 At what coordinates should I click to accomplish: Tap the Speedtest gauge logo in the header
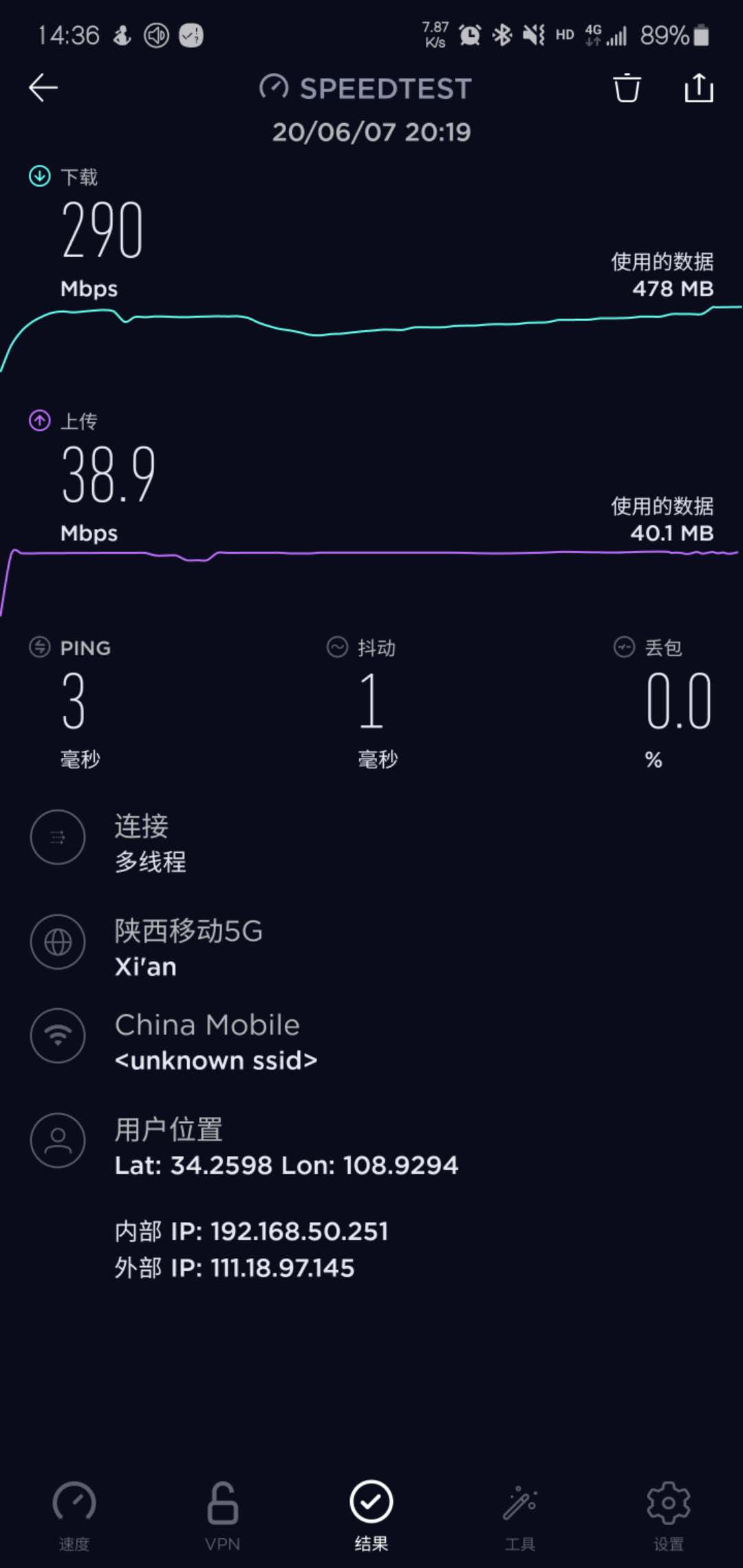tap(274, 88)
